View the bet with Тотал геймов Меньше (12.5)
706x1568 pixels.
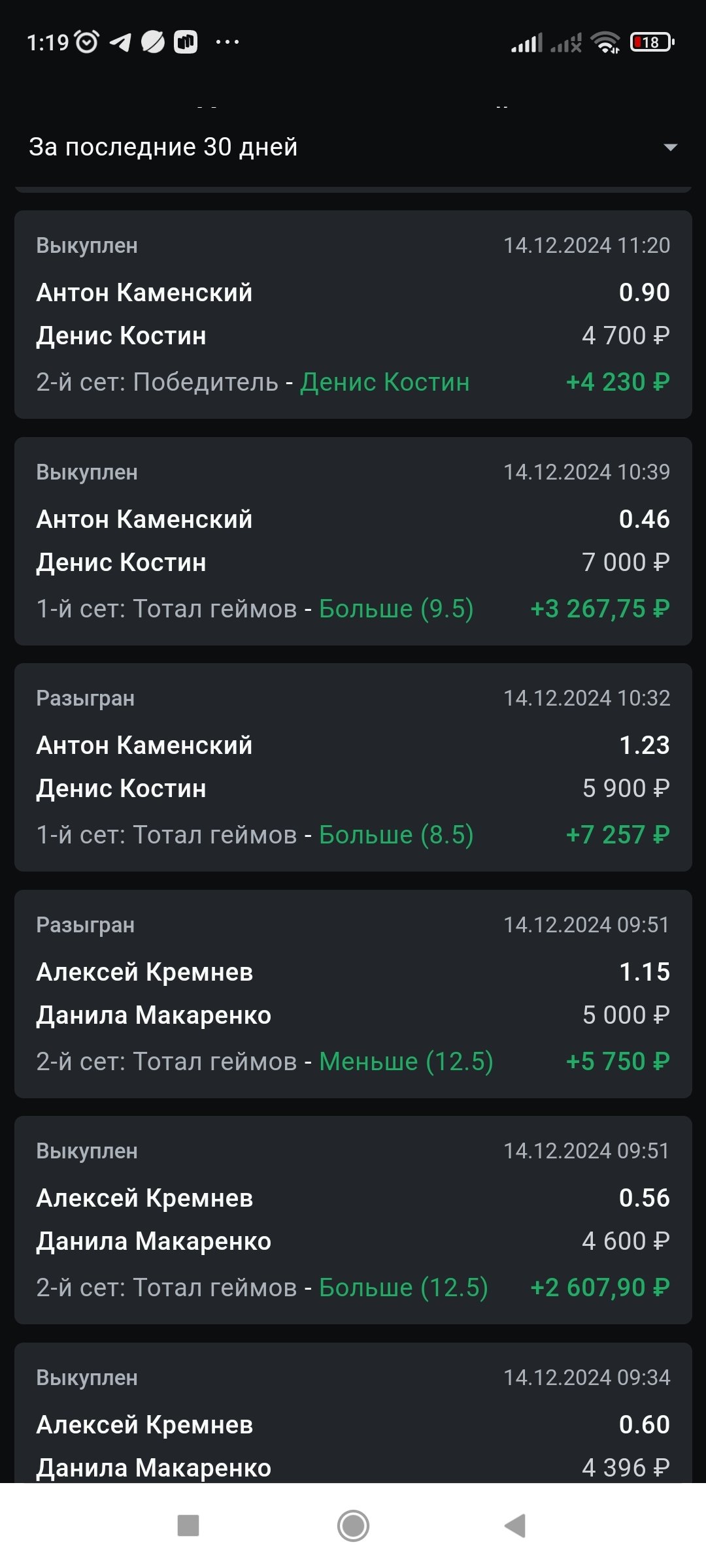353,994
